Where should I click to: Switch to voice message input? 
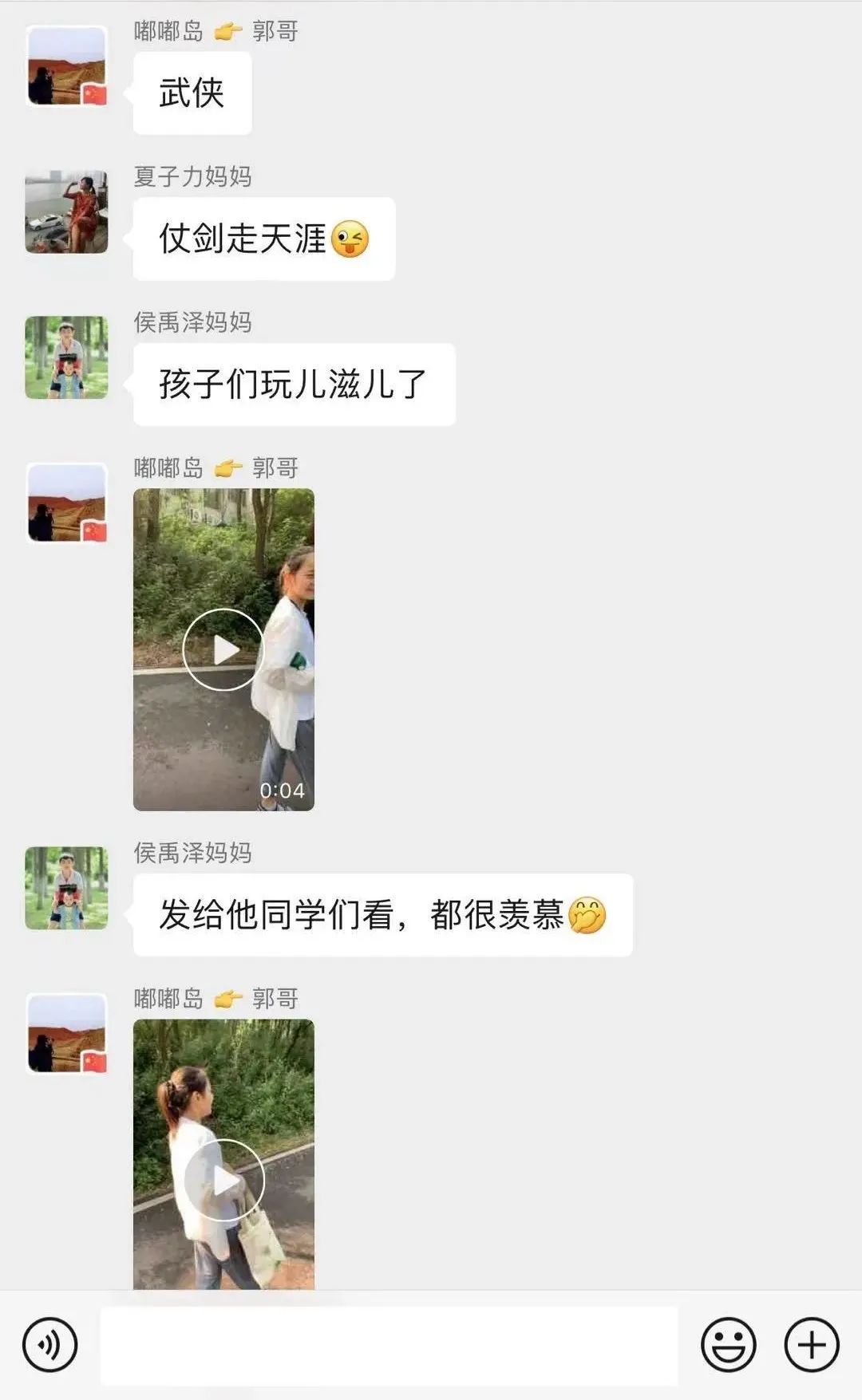click(x=49, y=1345)
